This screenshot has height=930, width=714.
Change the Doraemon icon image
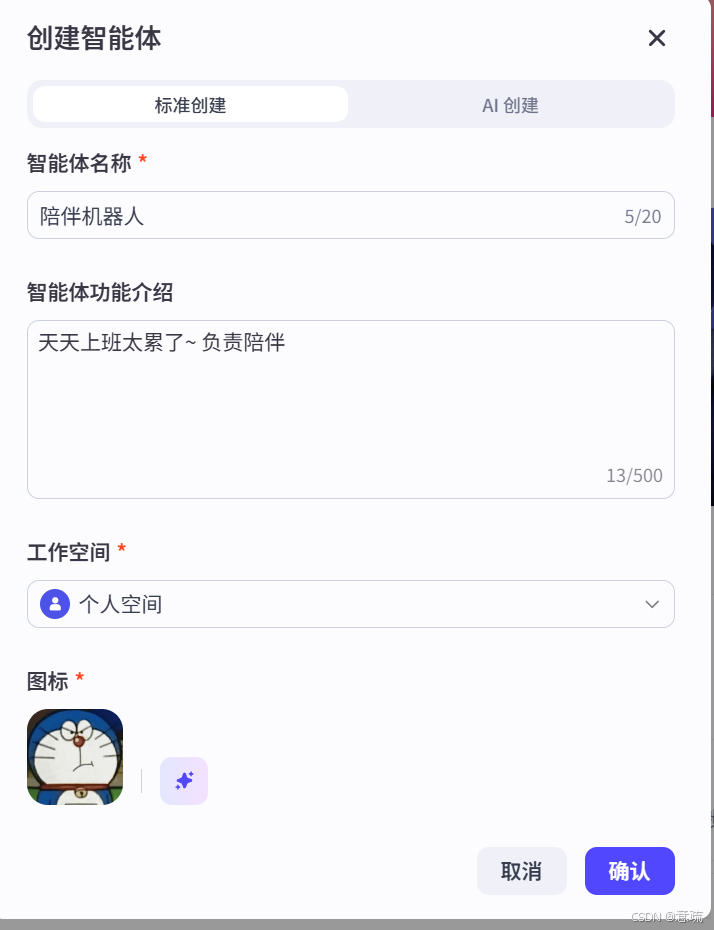click(x=75, y=757)
